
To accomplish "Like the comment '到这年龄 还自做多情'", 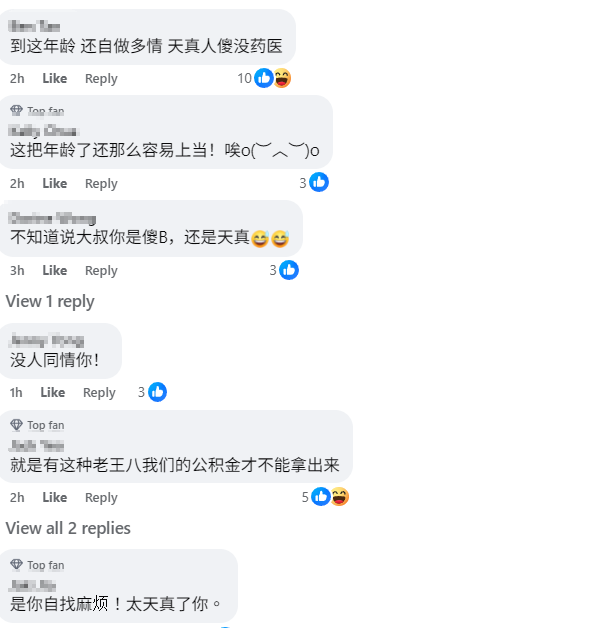I will (x=54, y=78).
